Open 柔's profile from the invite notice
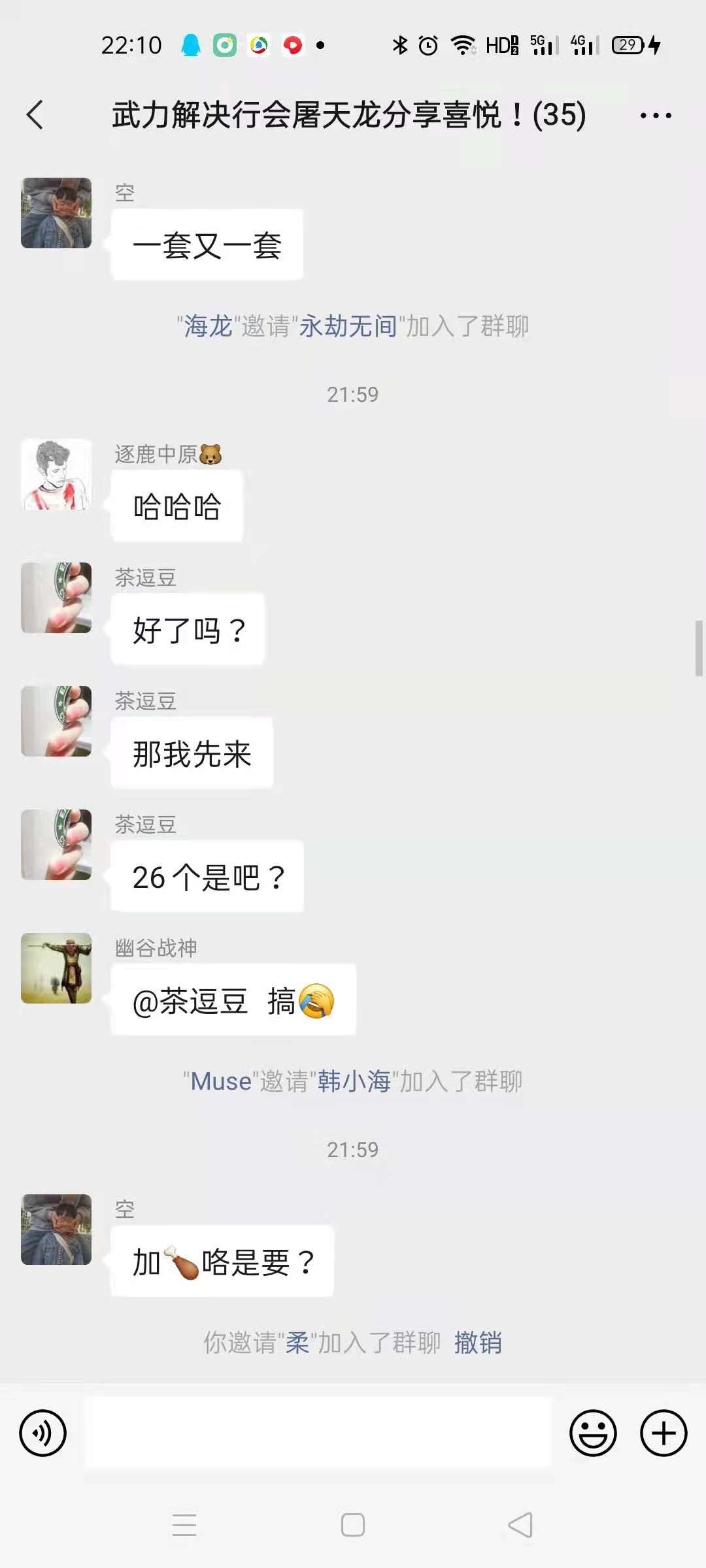Image resolution: width=706 pixels, height=1568 pixels. pyautogui.click(x=297, y=1343)
